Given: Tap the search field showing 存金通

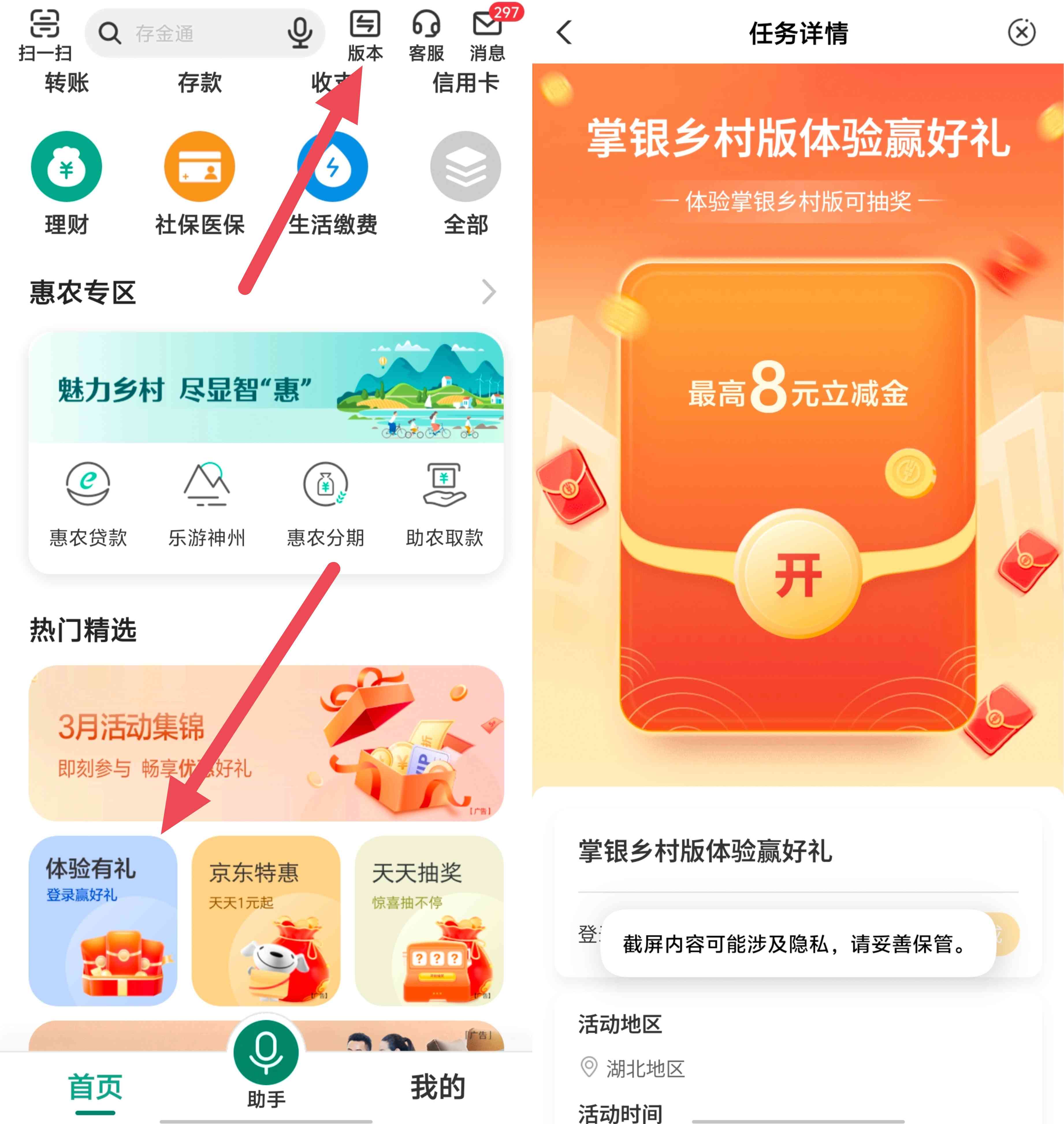Looking at the screenshot, I should point(187,34).
